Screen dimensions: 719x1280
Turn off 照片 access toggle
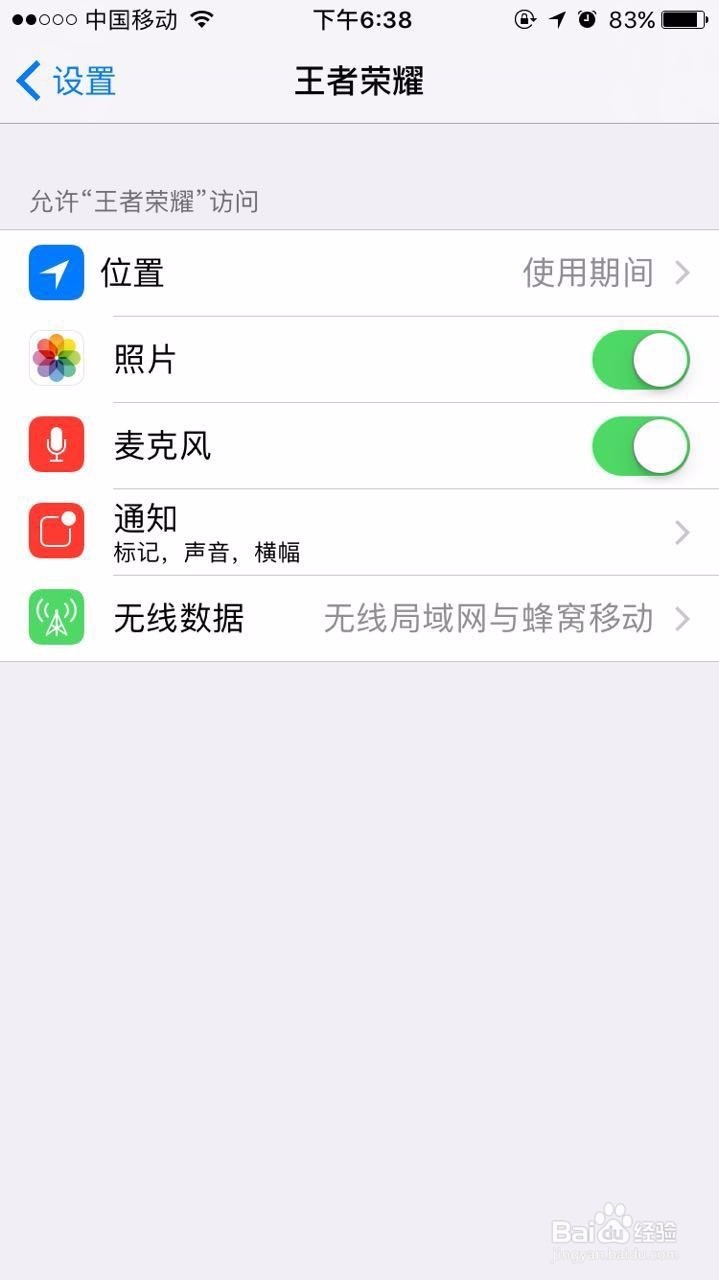[641, 360]
